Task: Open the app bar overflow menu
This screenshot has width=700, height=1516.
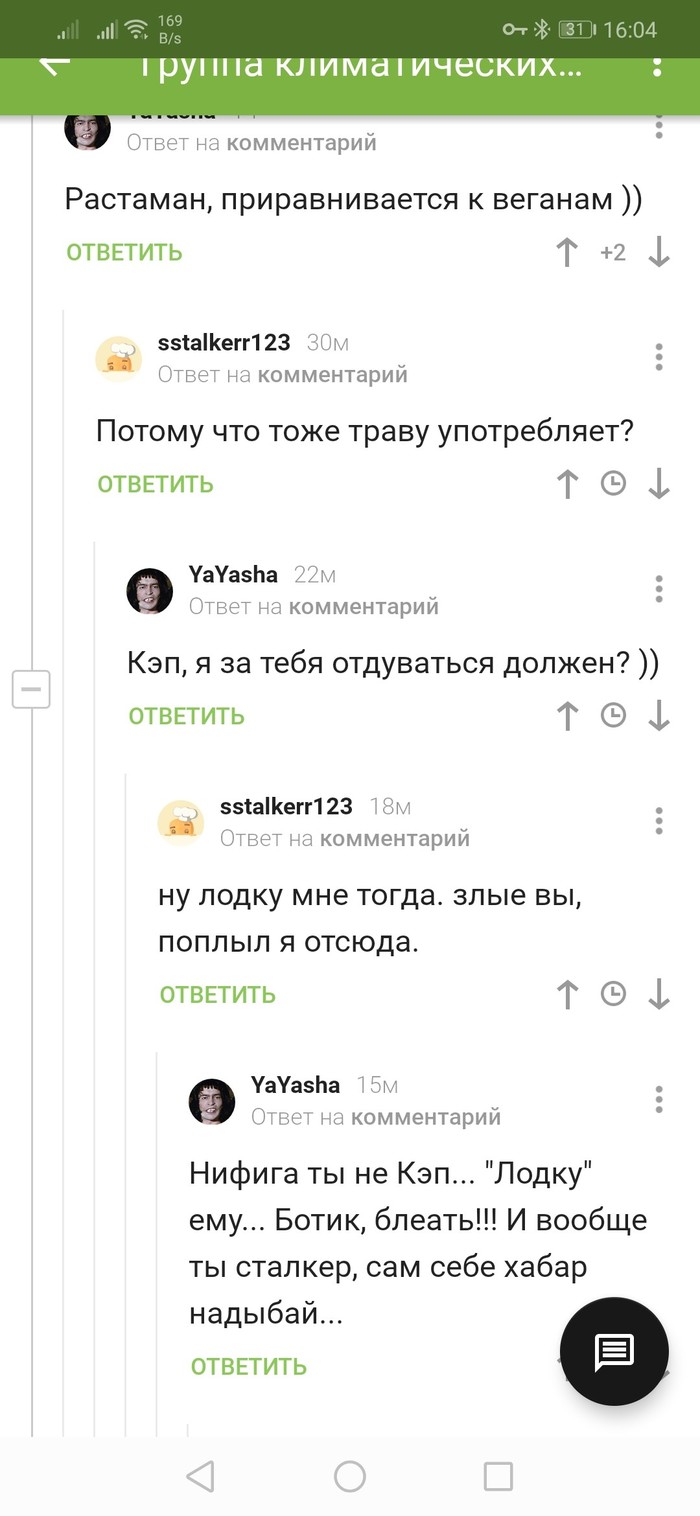Action: [x=657, y=67]
